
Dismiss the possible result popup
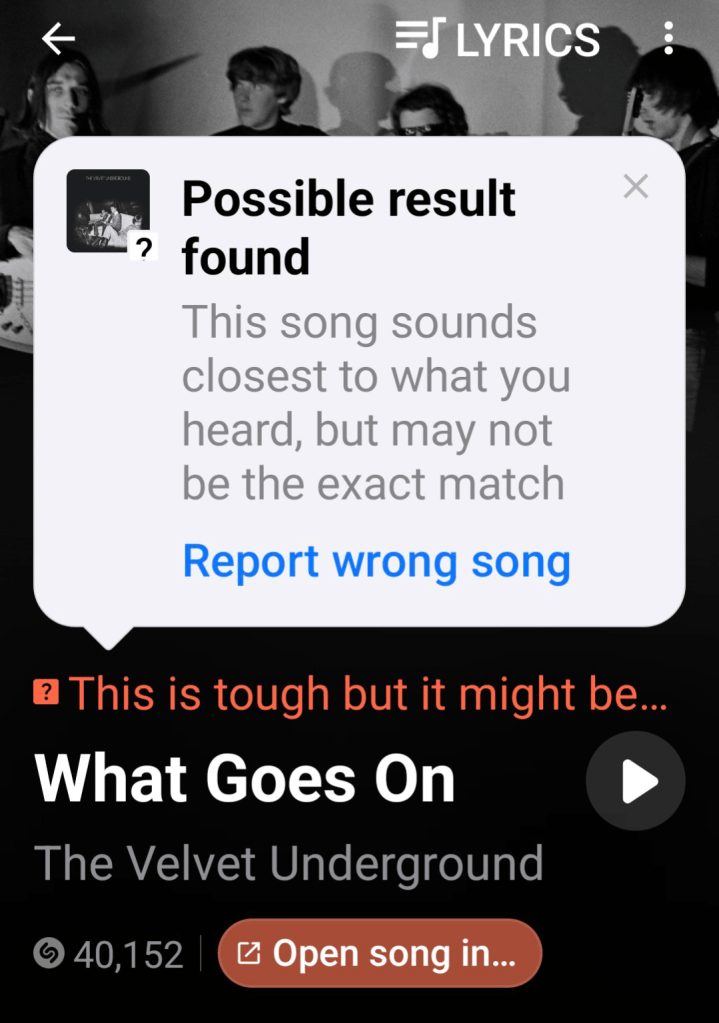(x=636, y=186)
